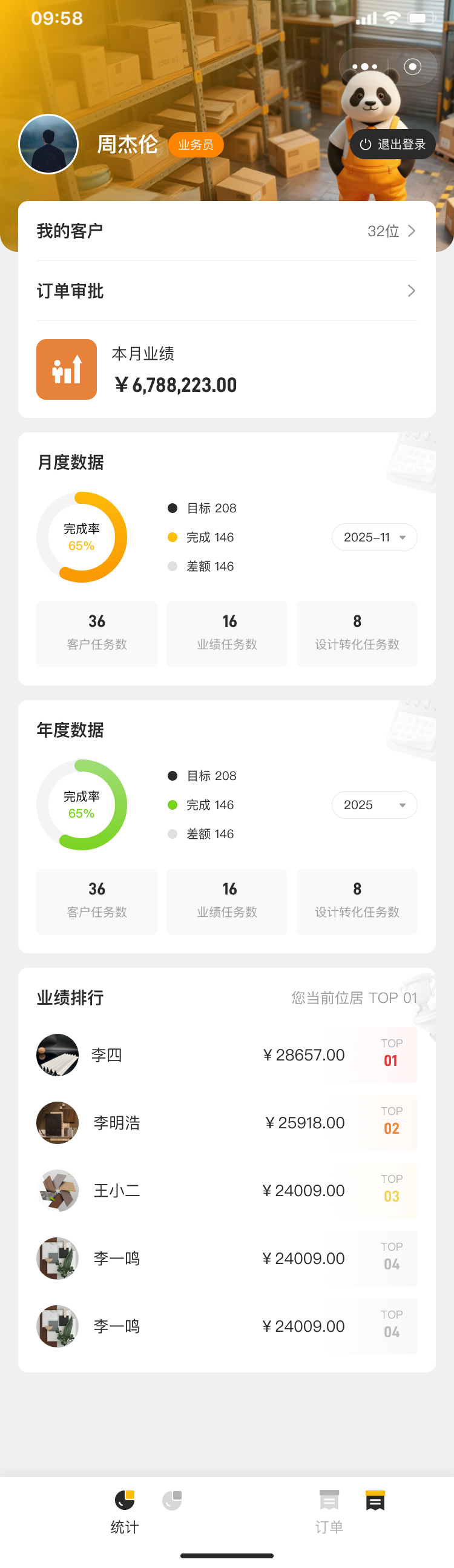Tap the 退出登录 logout button
The image size is (454, 1568).
tap(392, 144)
